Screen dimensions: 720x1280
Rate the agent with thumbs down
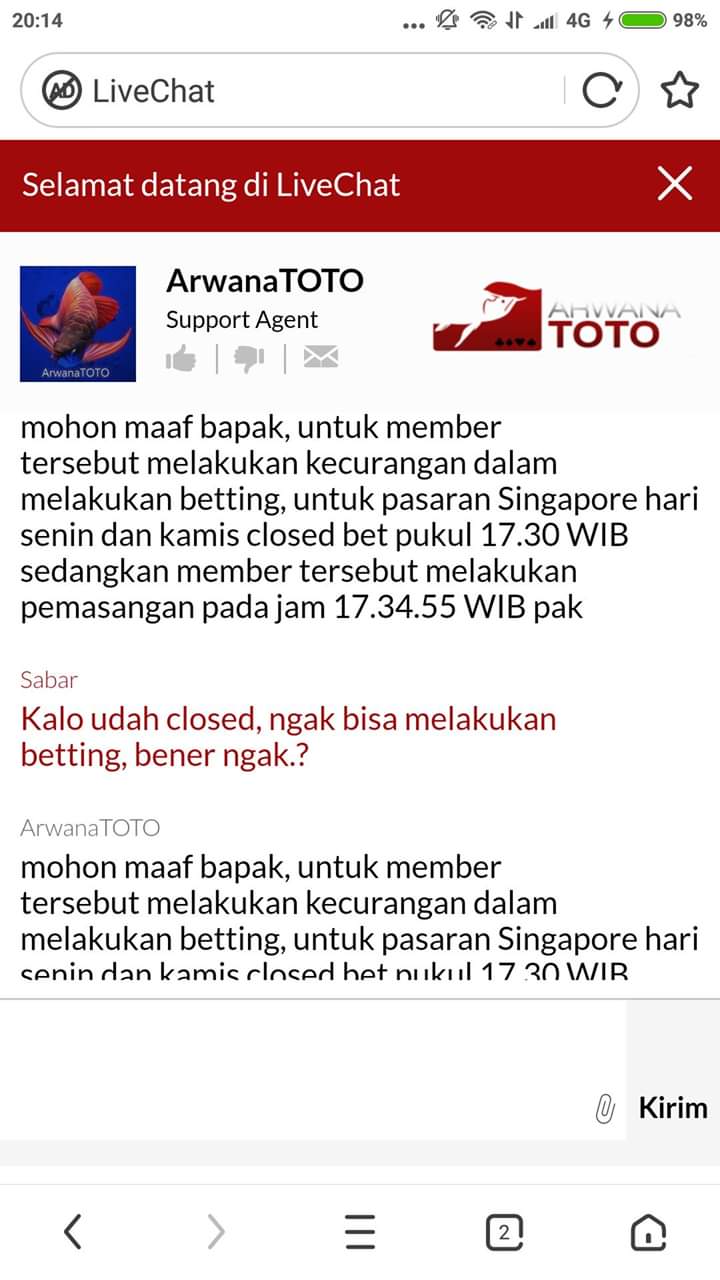pyautogui.click(x=249, y=358)
